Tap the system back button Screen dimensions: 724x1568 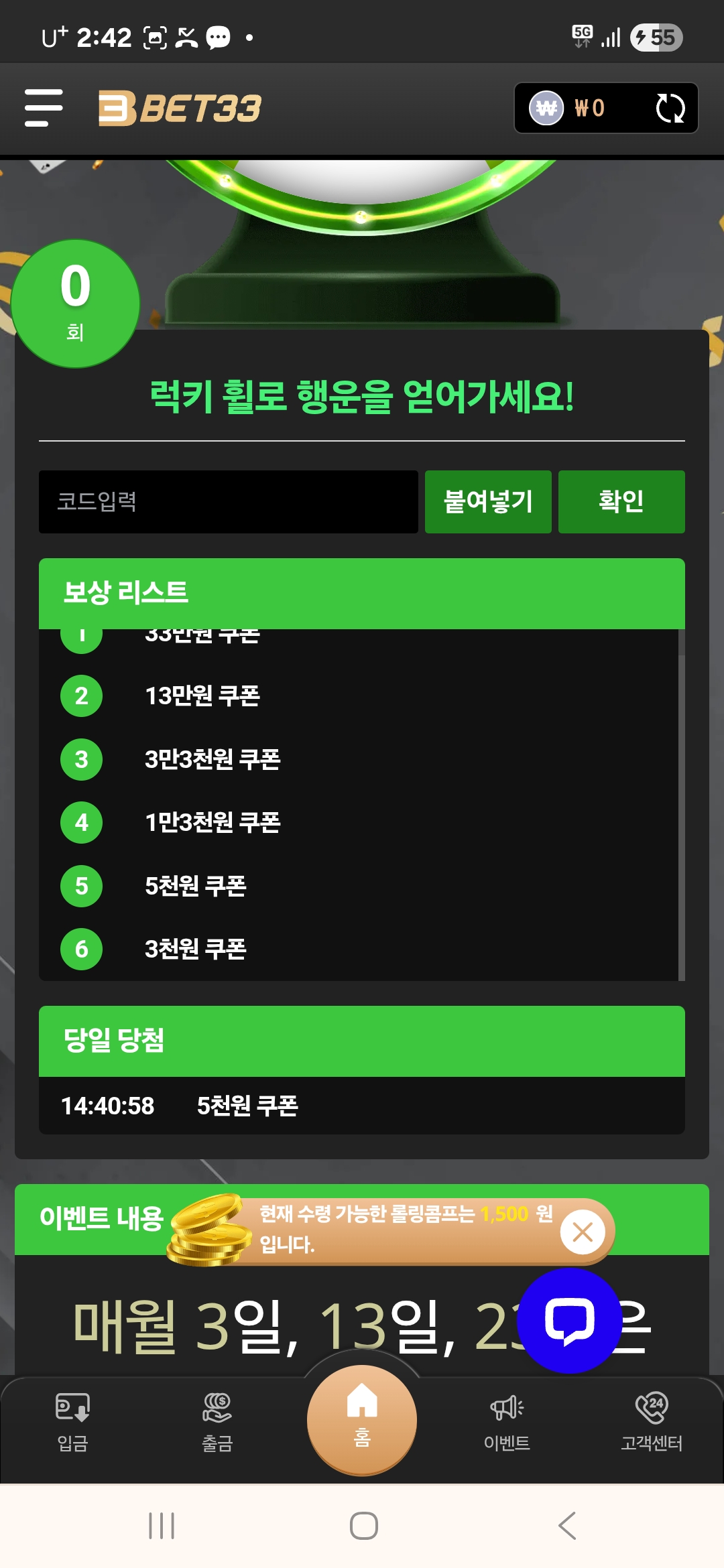click(567, 1526)
